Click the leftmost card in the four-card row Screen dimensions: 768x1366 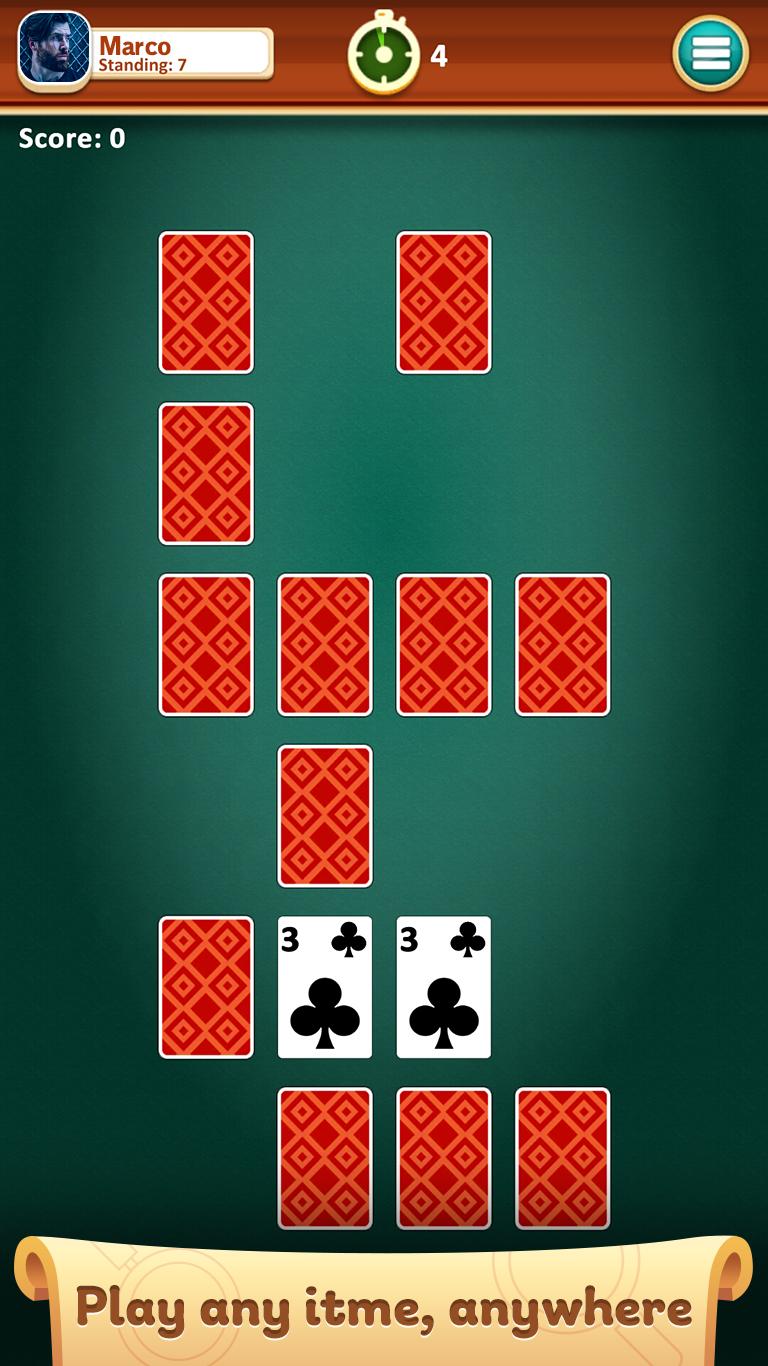(x=206, y=644)
